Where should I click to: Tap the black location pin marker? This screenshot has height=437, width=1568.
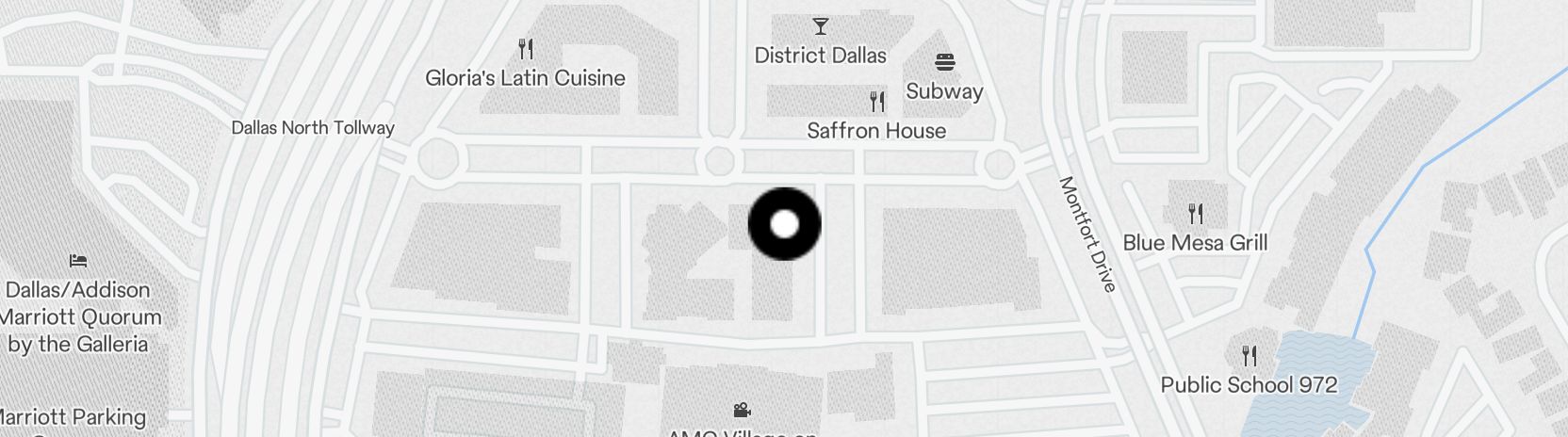coord(784,224)
